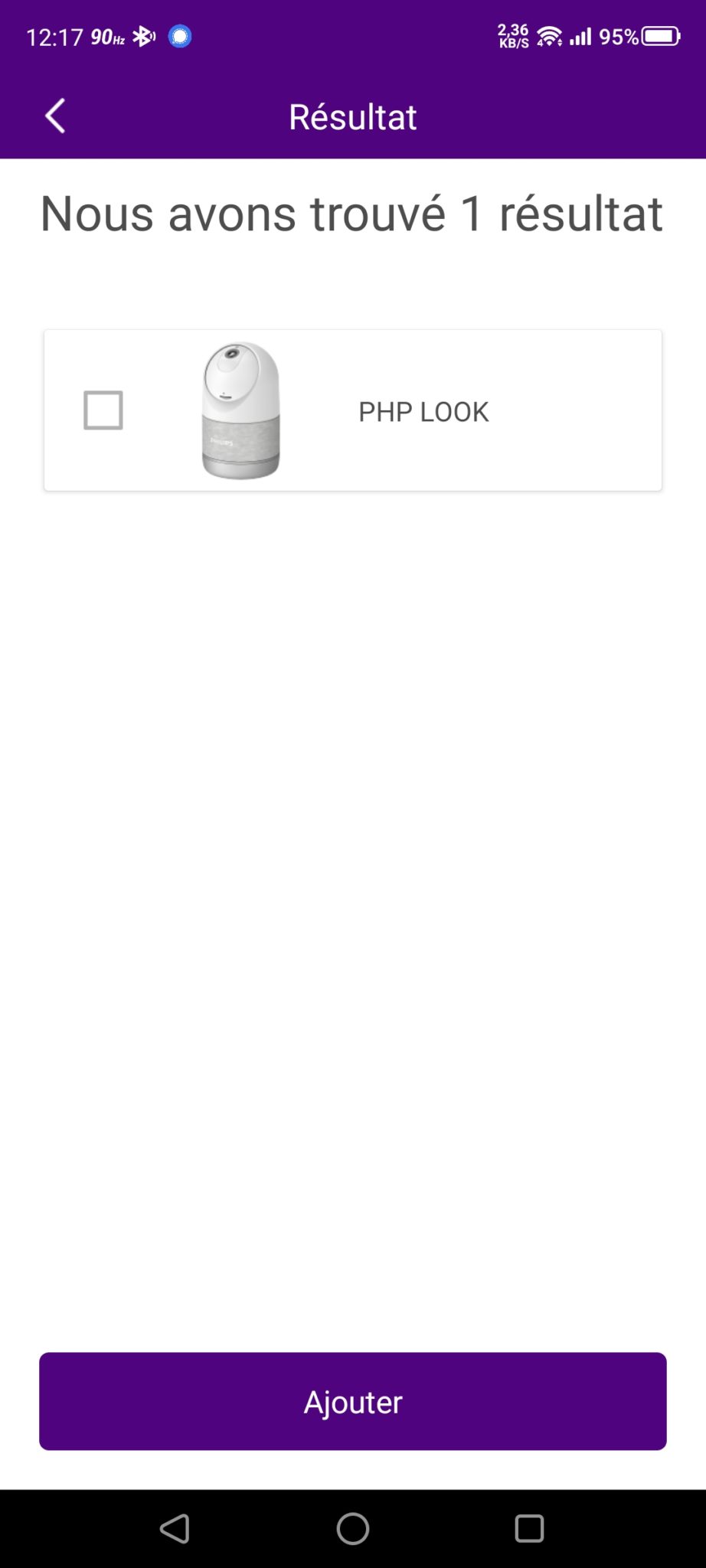Show recent apps from navigation bar
The width and height of the screenshot is (706, 1568).
(x=529, y=1529)
